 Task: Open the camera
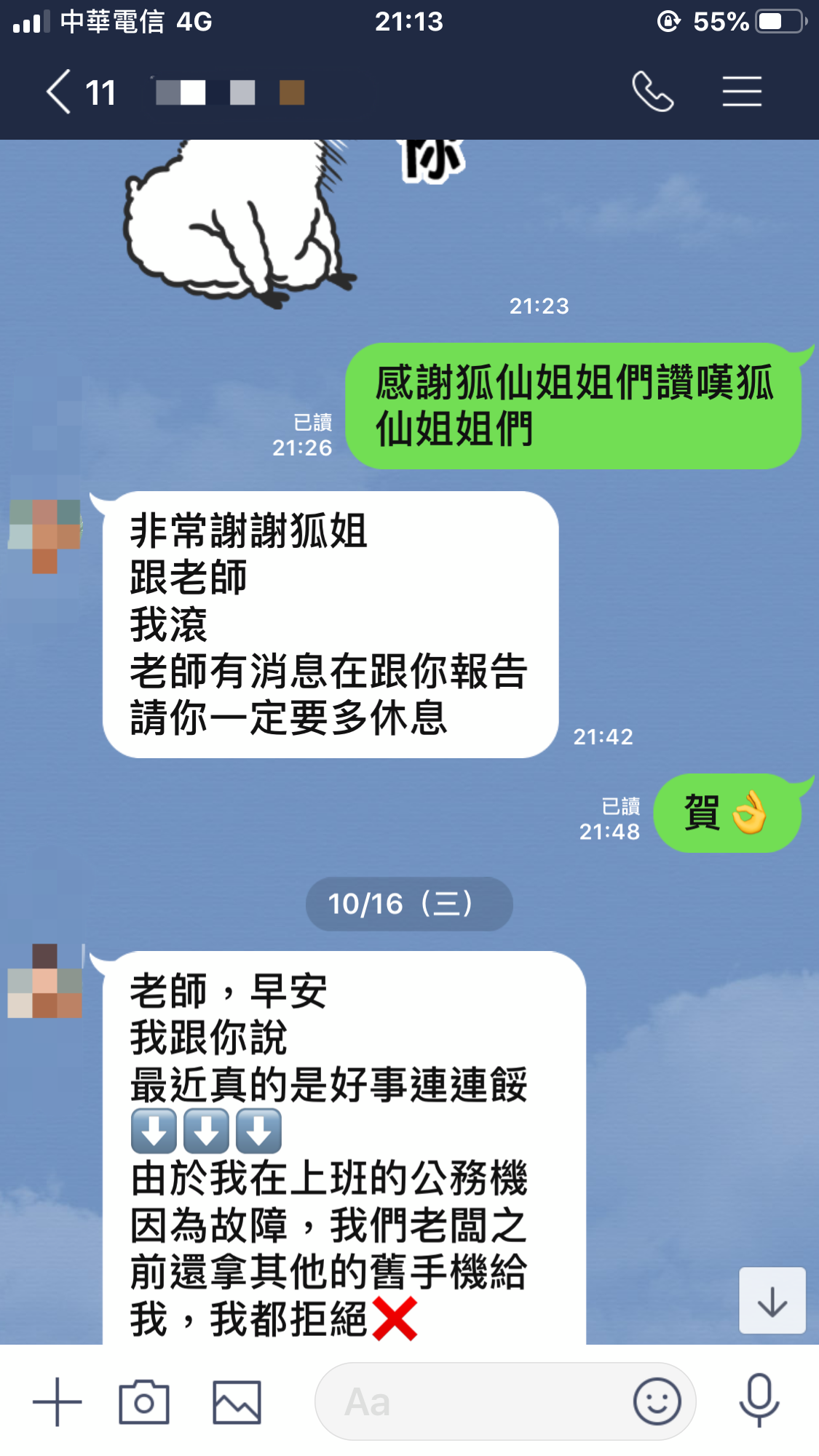(144, 1401)
